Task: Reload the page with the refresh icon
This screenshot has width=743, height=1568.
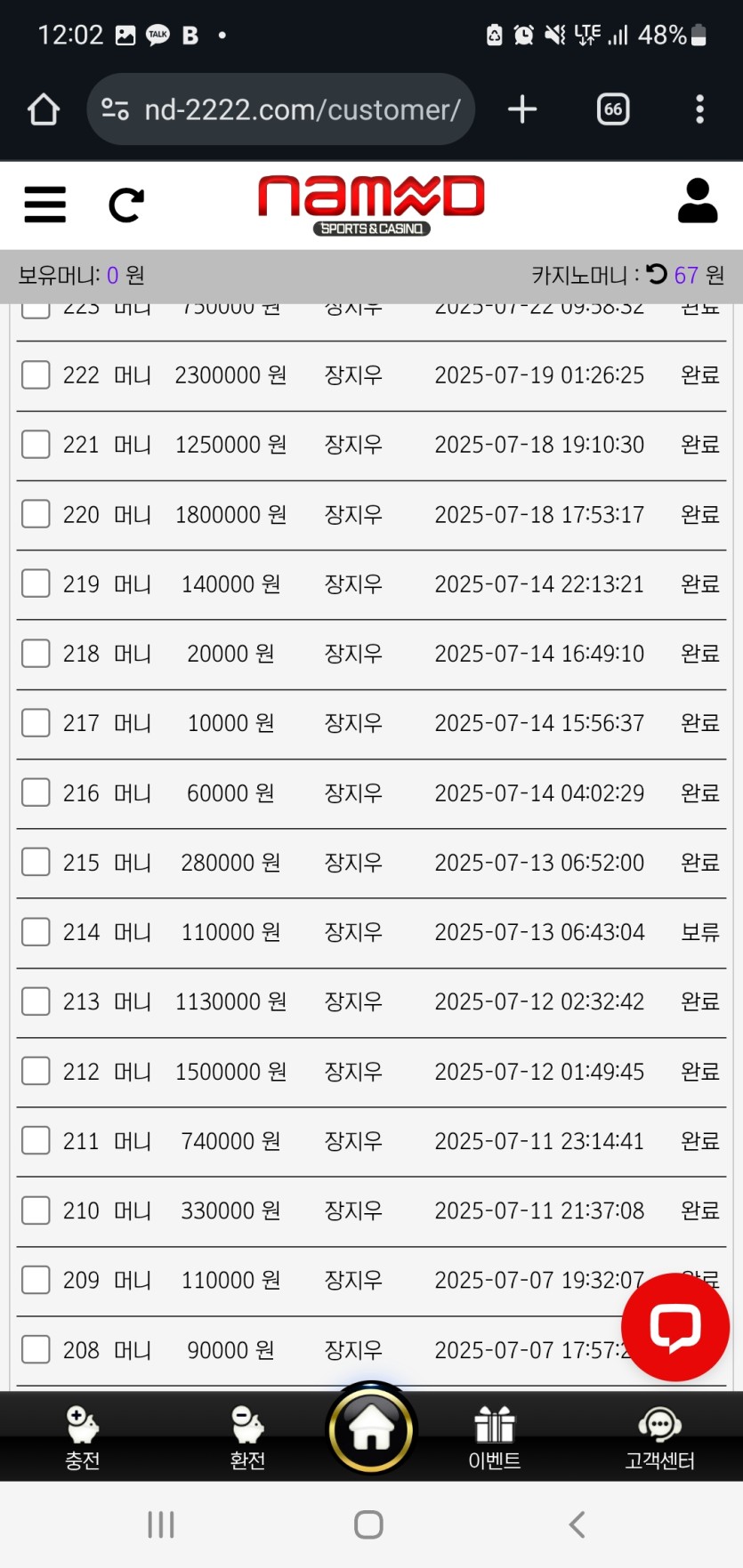Action: (x=125, y=205)
